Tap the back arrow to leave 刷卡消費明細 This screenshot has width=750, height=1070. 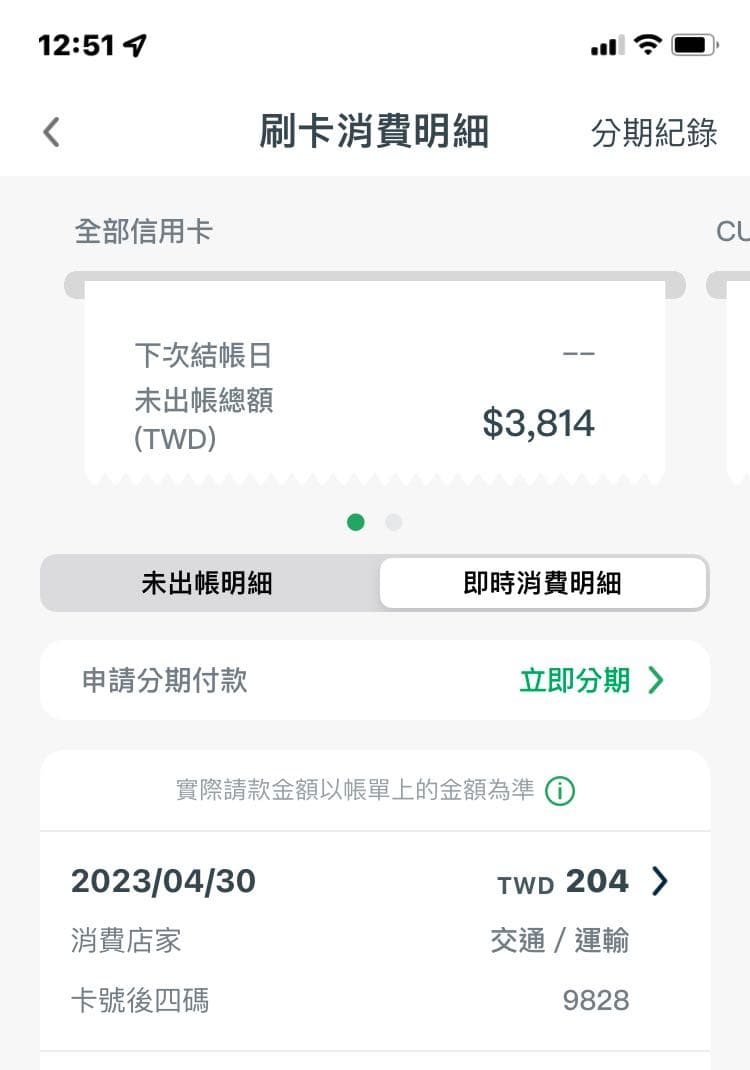point(49,131)
